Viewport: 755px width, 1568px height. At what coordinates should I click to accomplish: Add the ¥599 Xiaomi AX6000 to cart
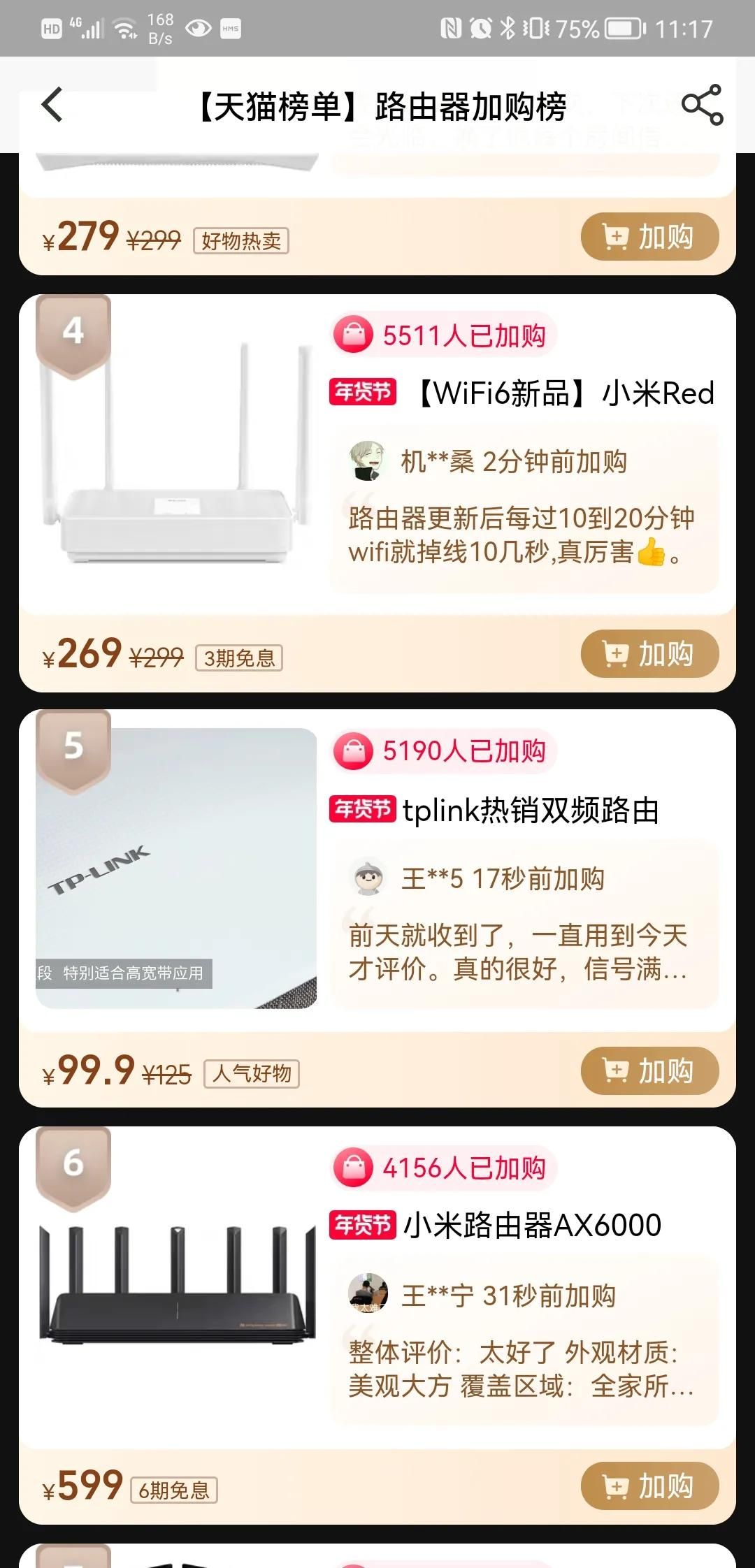(x=649, y=1486)
